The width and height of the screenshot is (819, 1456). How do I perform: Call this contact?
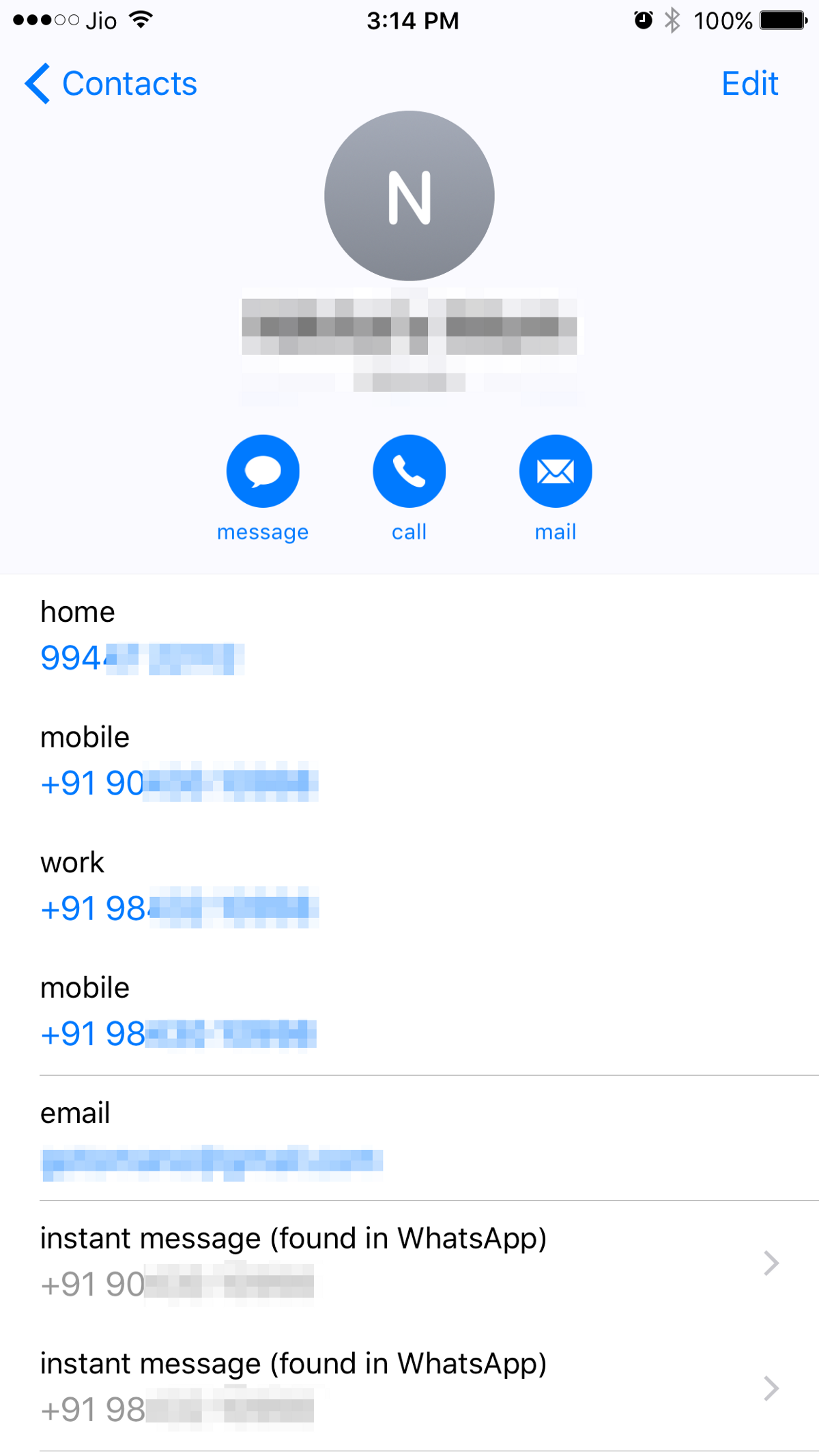click(x=409, y=472)
